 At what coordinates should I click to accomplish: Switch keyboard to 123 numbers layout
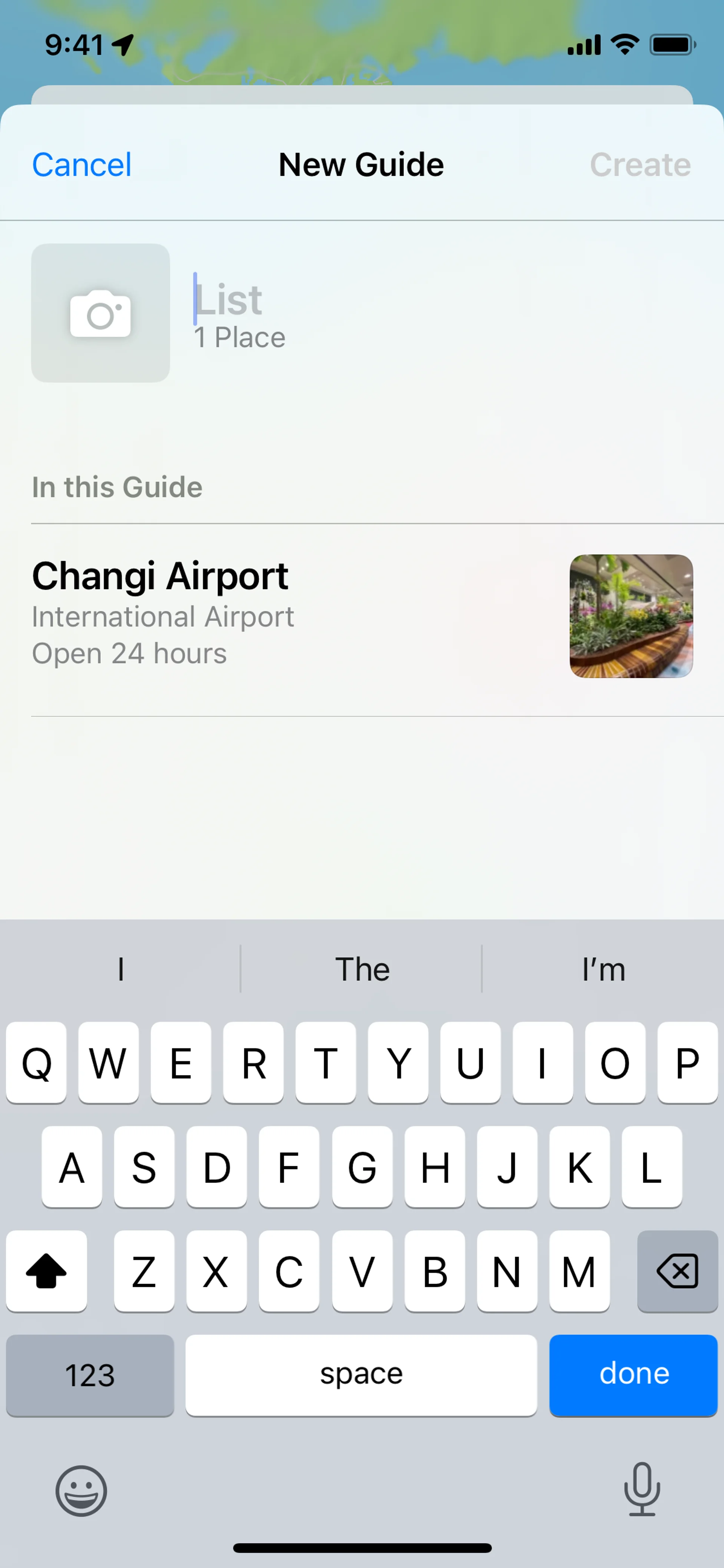tap(90, 1375)
